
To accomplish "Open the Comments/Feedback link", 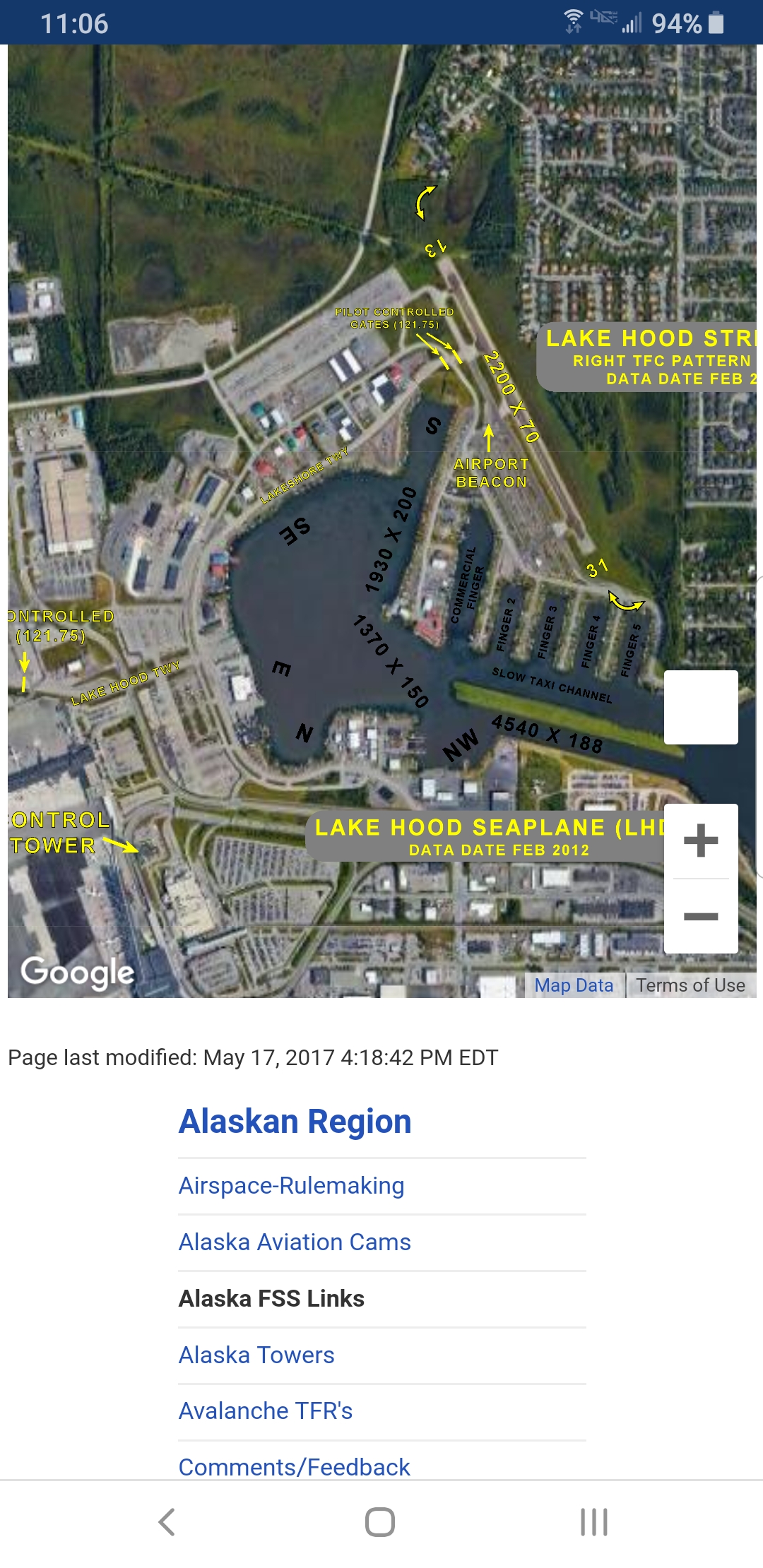I will tap(294, 1466).
